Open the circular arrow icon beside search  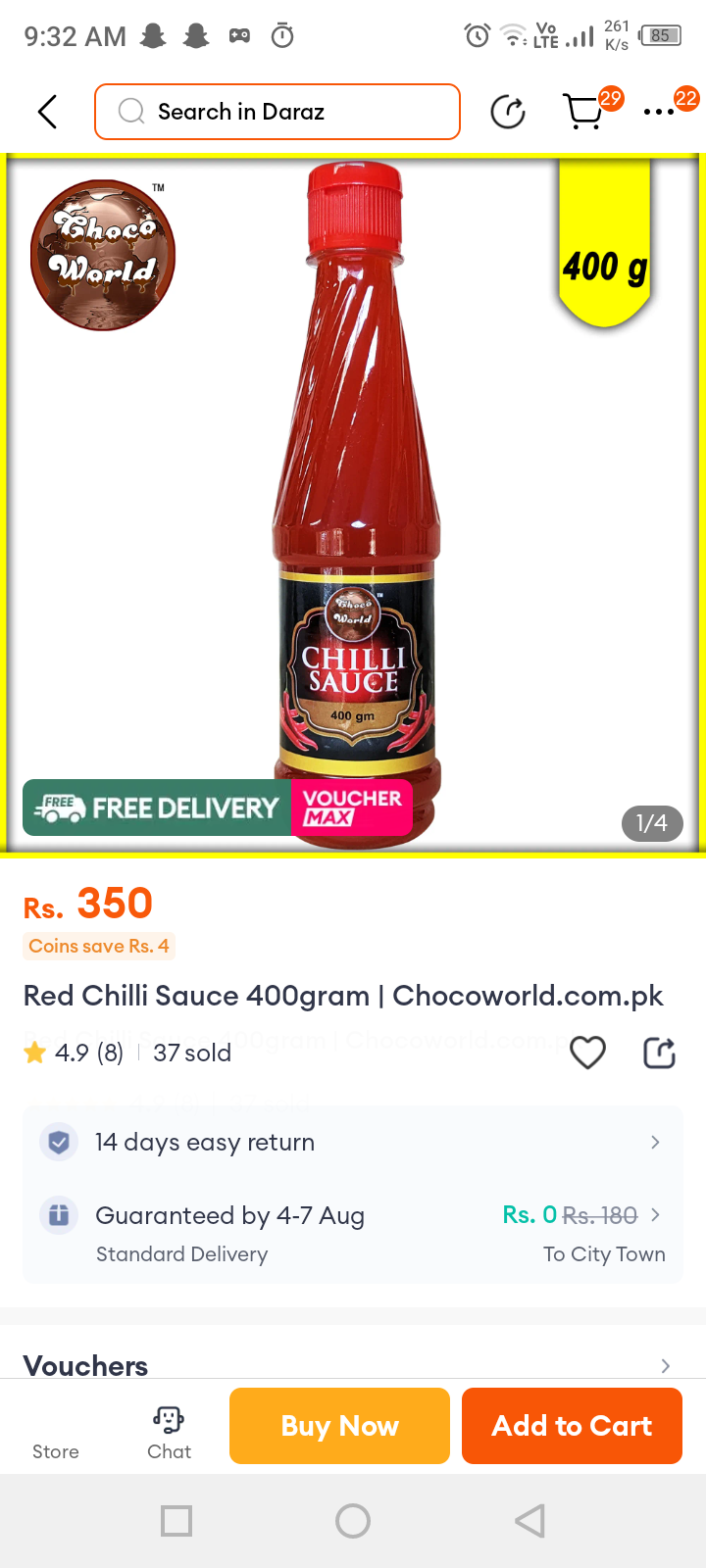(x=508, y=112)
